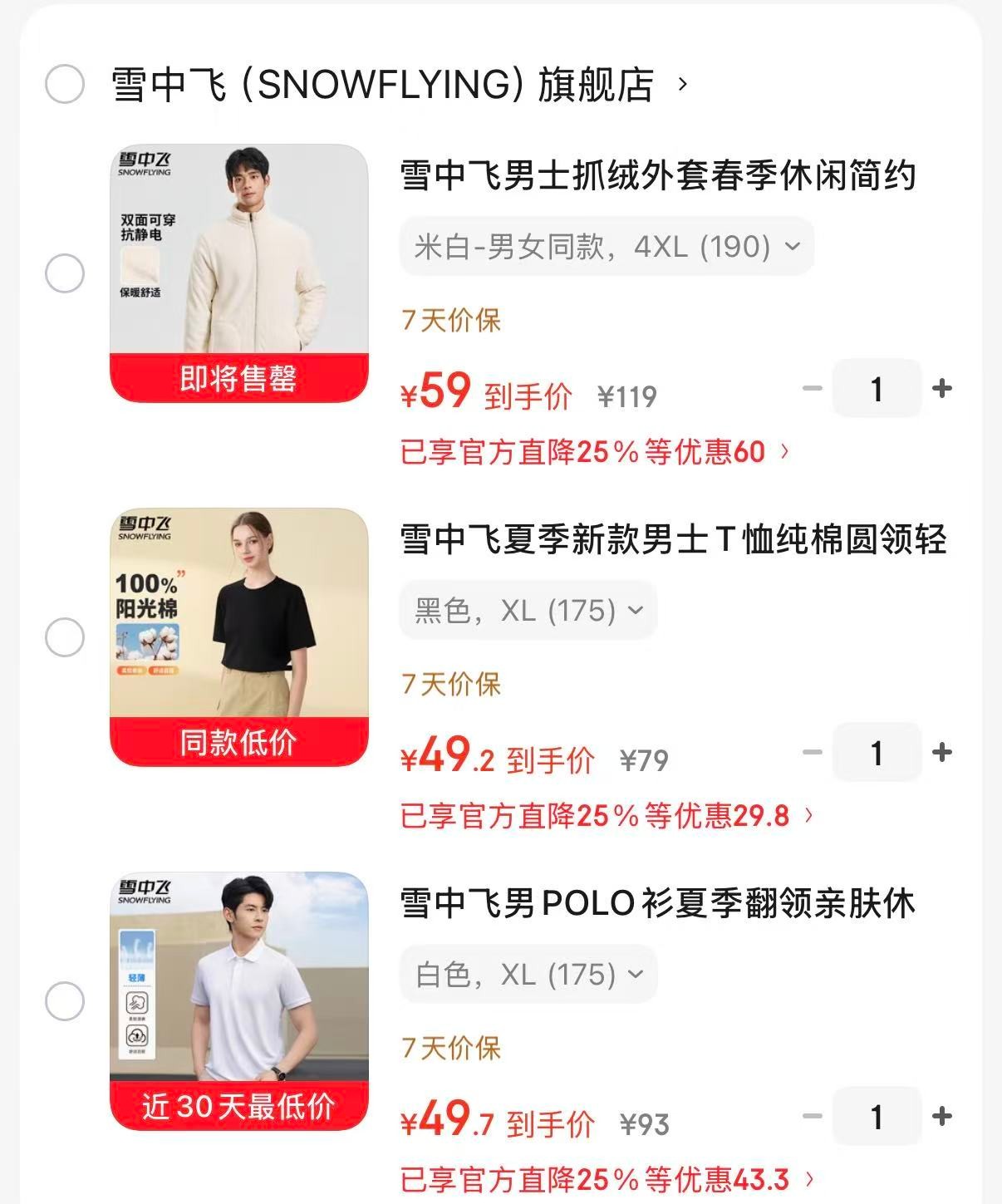The width and height of the screenshot is (1002, 1204).
Task: Select the 抓绒外套 fleece jacket item
Action: [65, 273]
